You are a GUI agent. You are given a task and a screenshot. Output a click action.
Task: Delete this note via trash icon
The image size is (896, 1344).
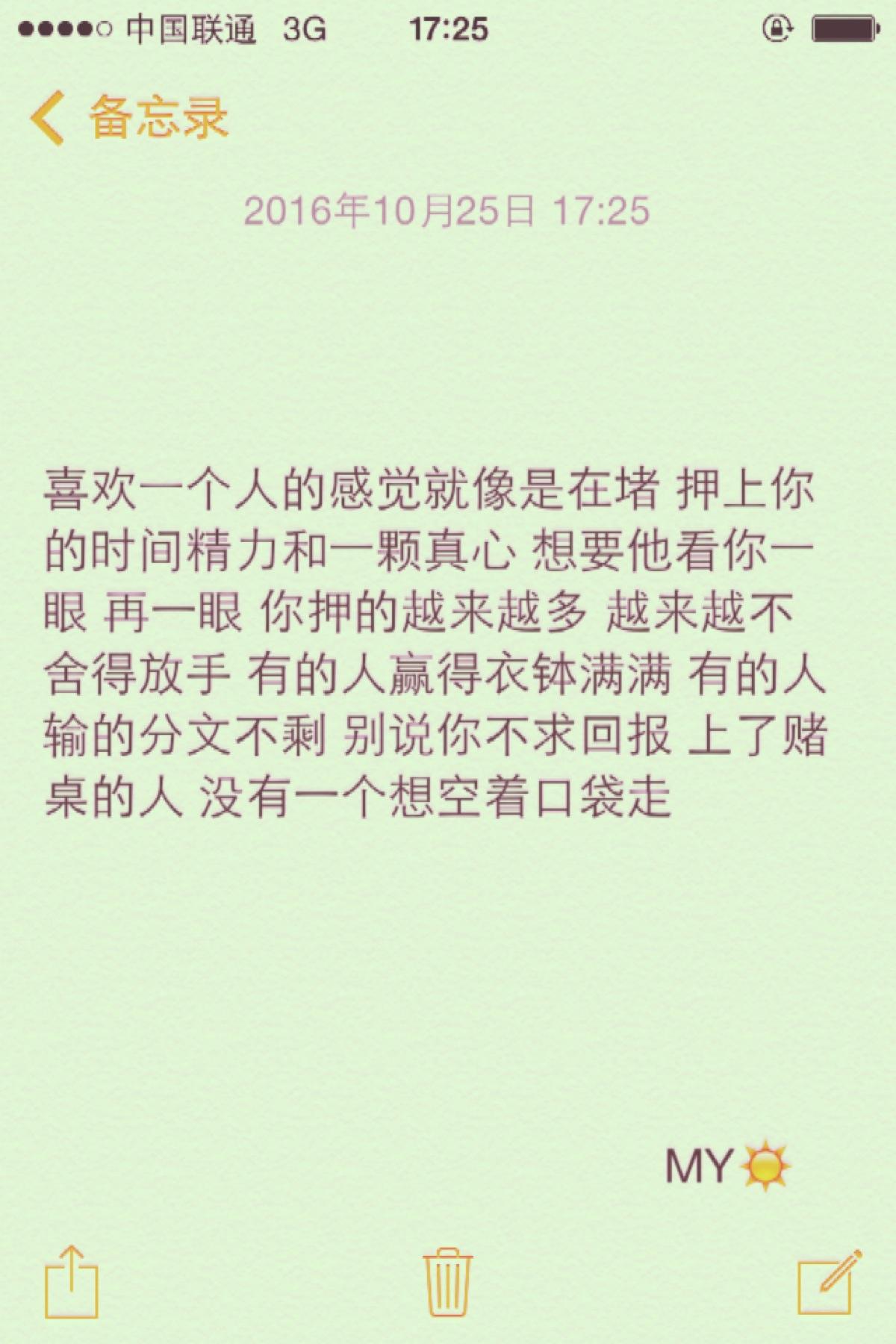pyautogui.click(x=447, y=1278)
